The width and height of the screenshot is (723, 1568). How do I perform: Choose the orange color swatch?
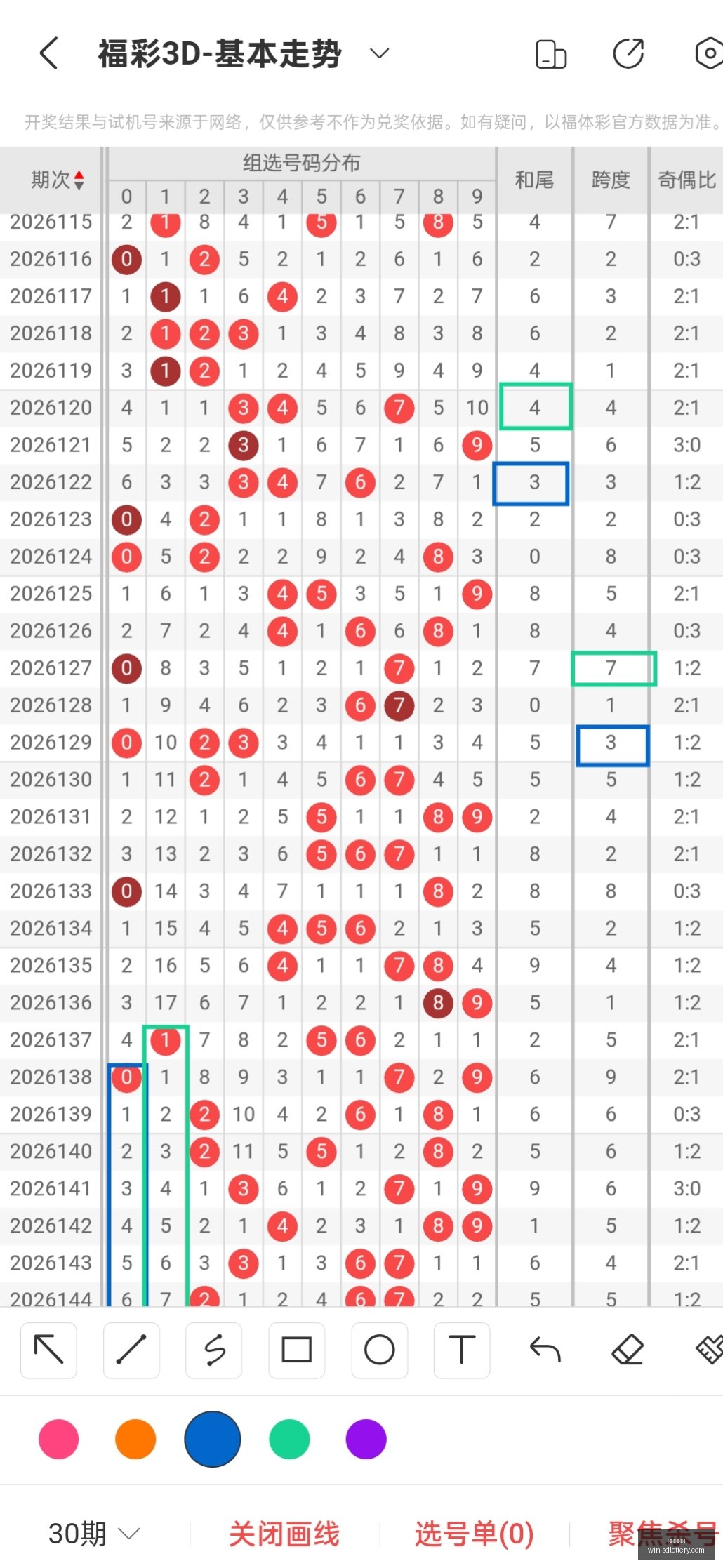[x=135, y=1439]
